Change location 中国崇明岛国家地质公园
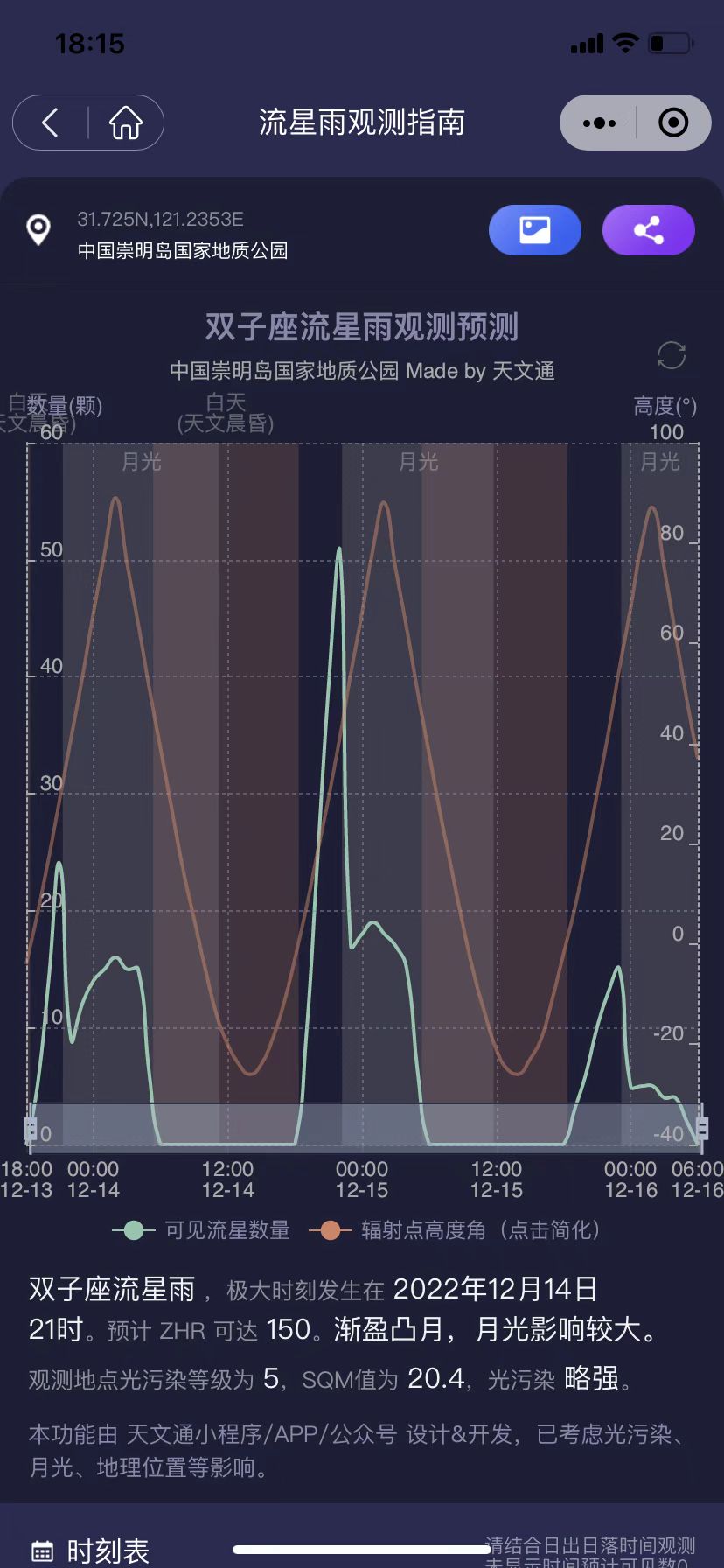The width and height of the screenshot is (724, 1568). tap(182, 250)
